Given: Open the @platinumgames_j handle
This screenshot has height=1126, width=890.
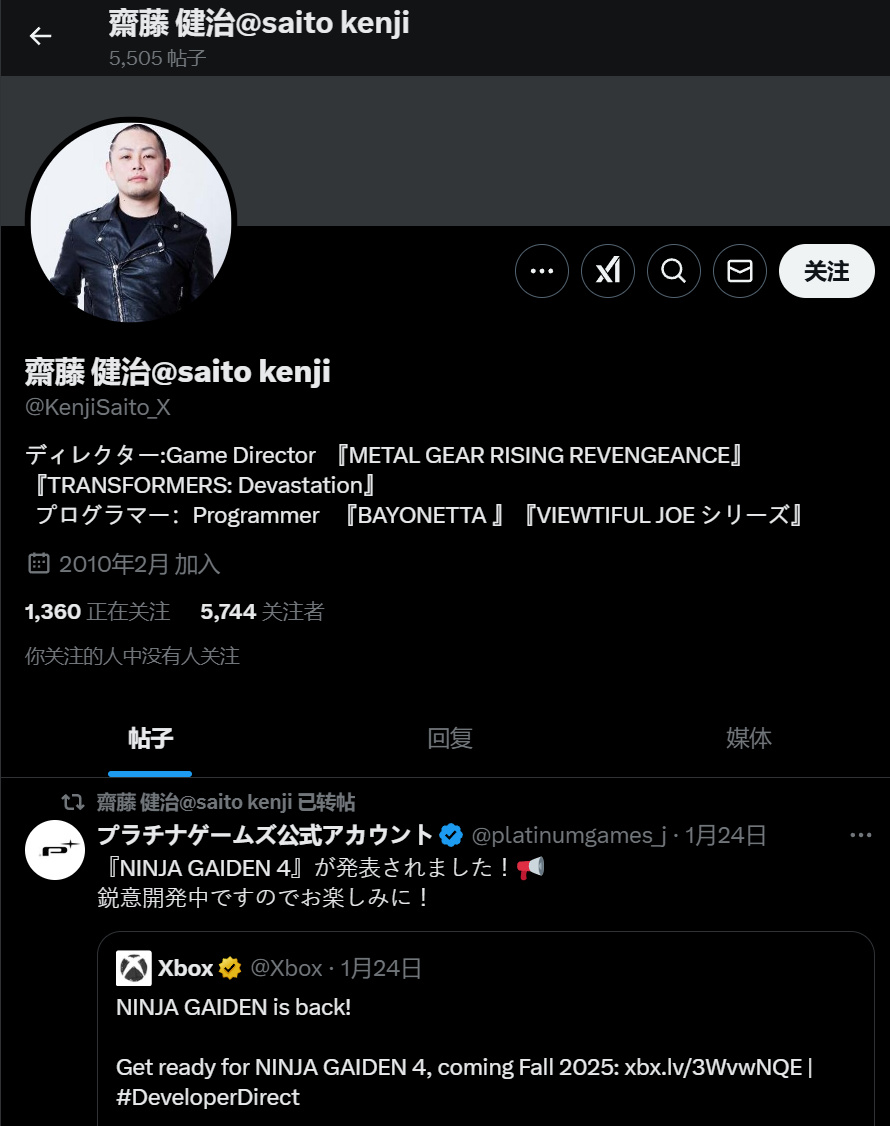Looking at the screenshot, I should click(568, 835).
